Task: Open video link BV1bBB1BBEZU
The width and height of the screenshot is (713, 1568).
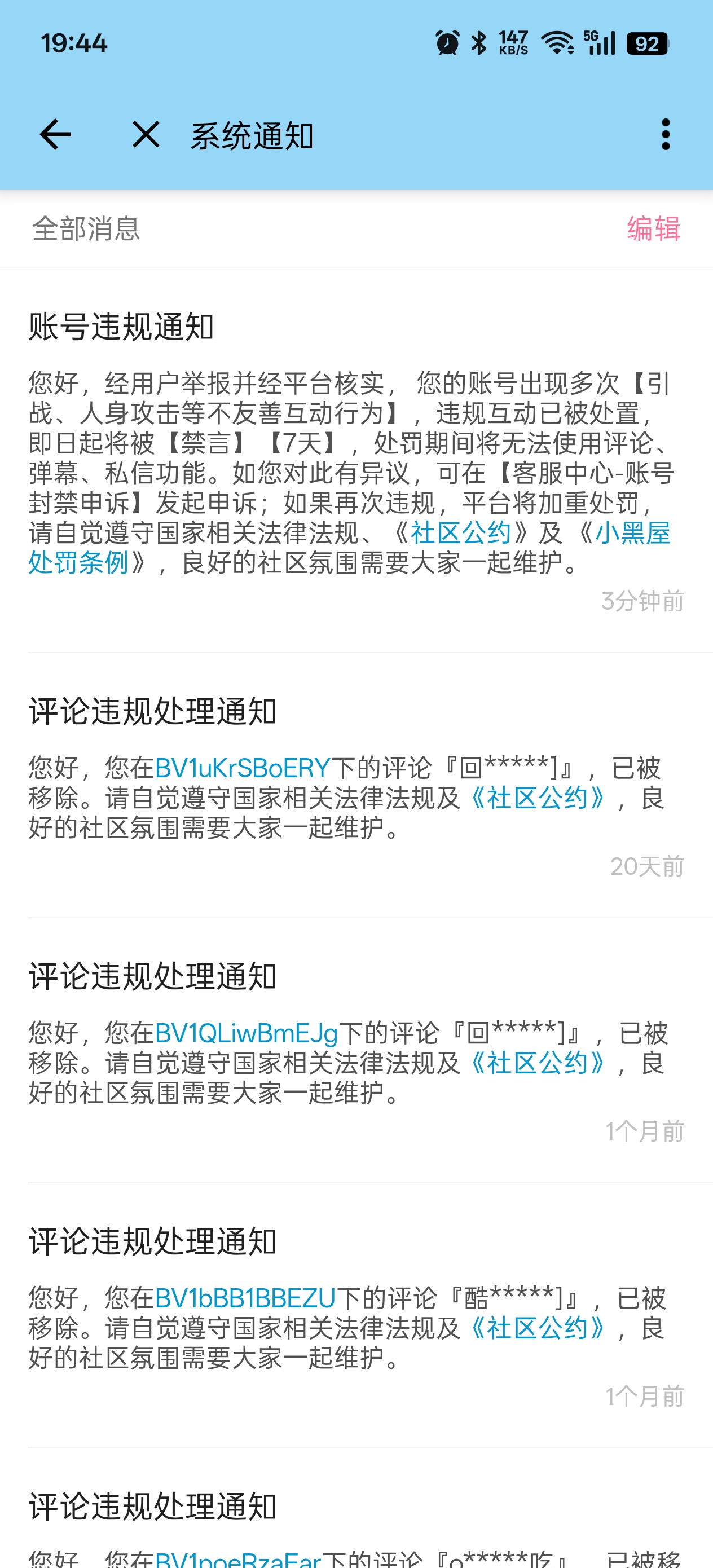Action: pos(245,1298)
